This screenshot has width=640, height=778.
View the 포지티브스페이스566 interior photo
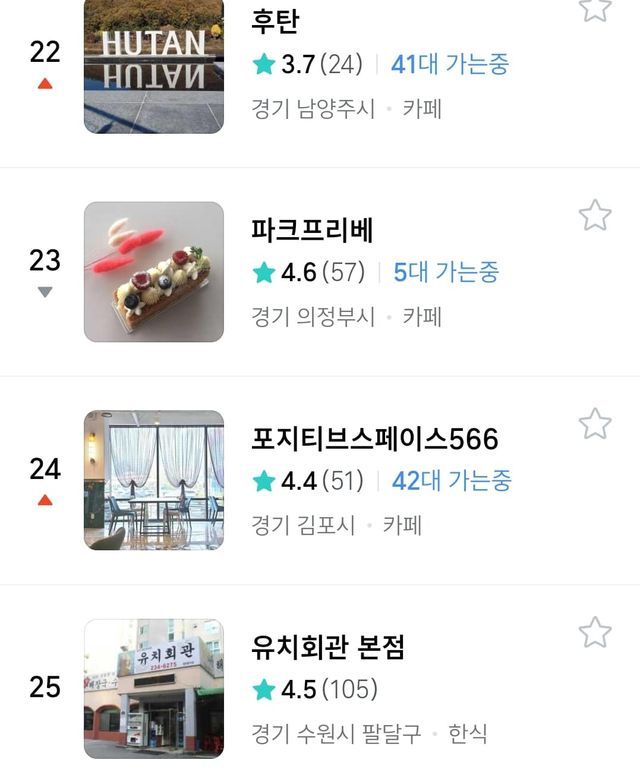coord(154,480)
